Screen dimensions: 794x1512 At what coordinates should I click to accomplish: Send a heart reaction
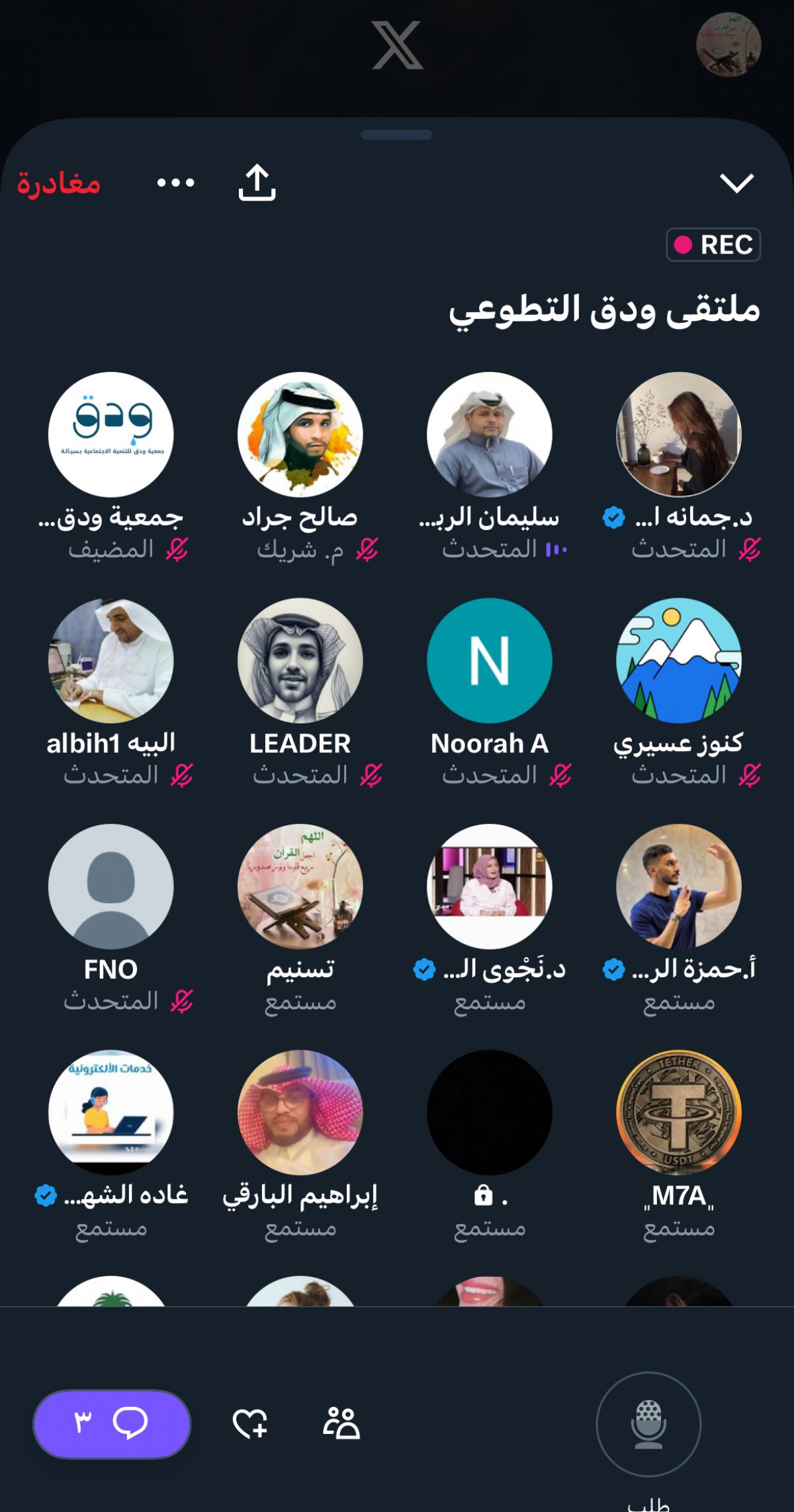pyautogui.click(x=250, y=1423)
